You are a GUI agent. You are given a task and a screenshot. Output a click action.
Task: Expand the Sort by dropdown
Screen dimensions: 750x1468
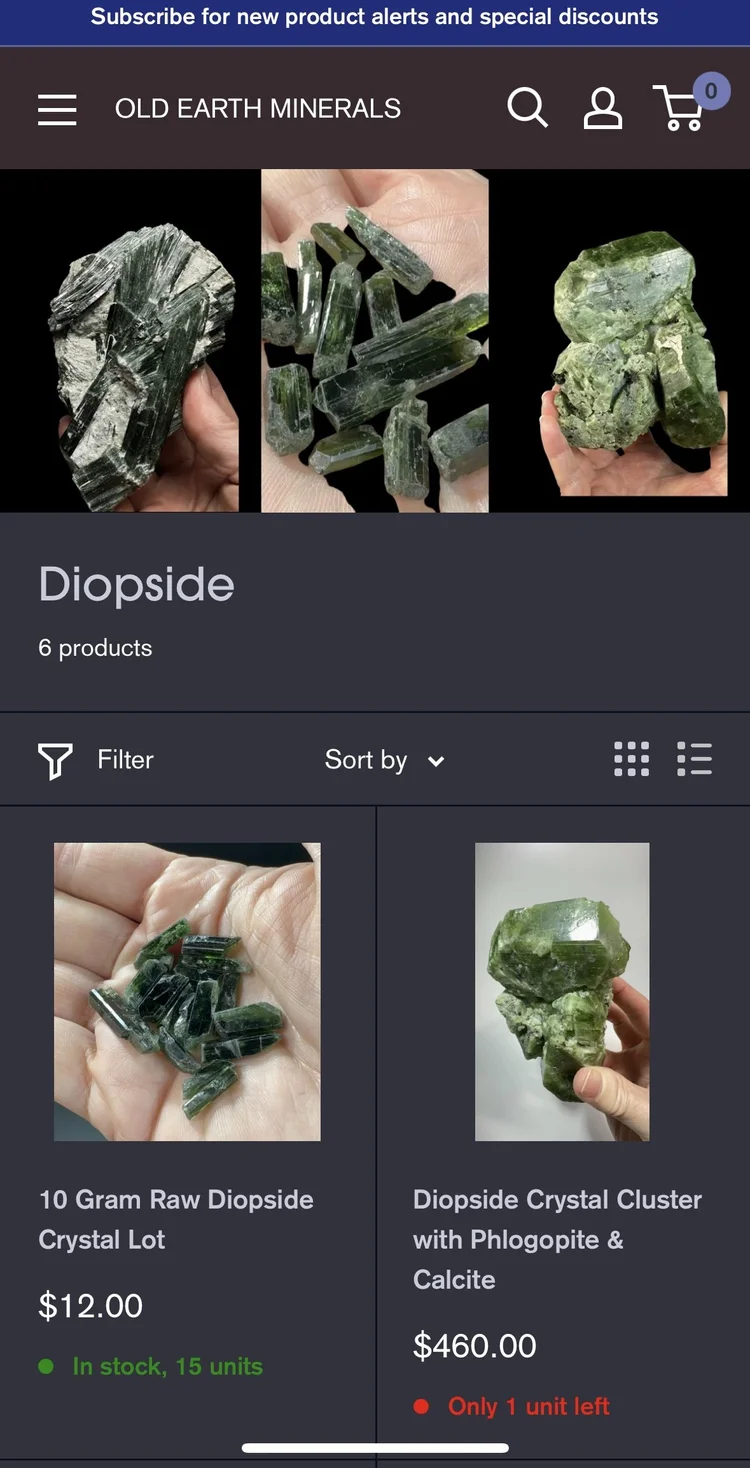pyautogui.click(x=385, y=760)
